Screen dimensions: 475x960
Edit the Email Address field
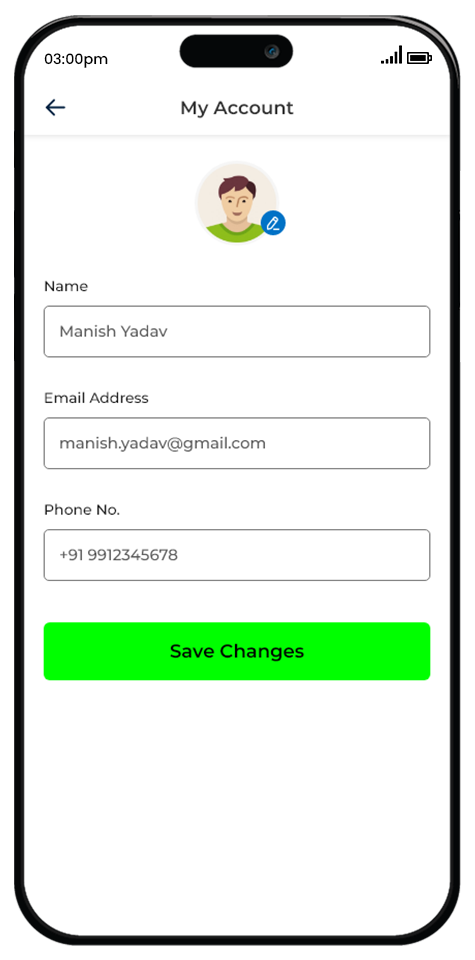237,443
